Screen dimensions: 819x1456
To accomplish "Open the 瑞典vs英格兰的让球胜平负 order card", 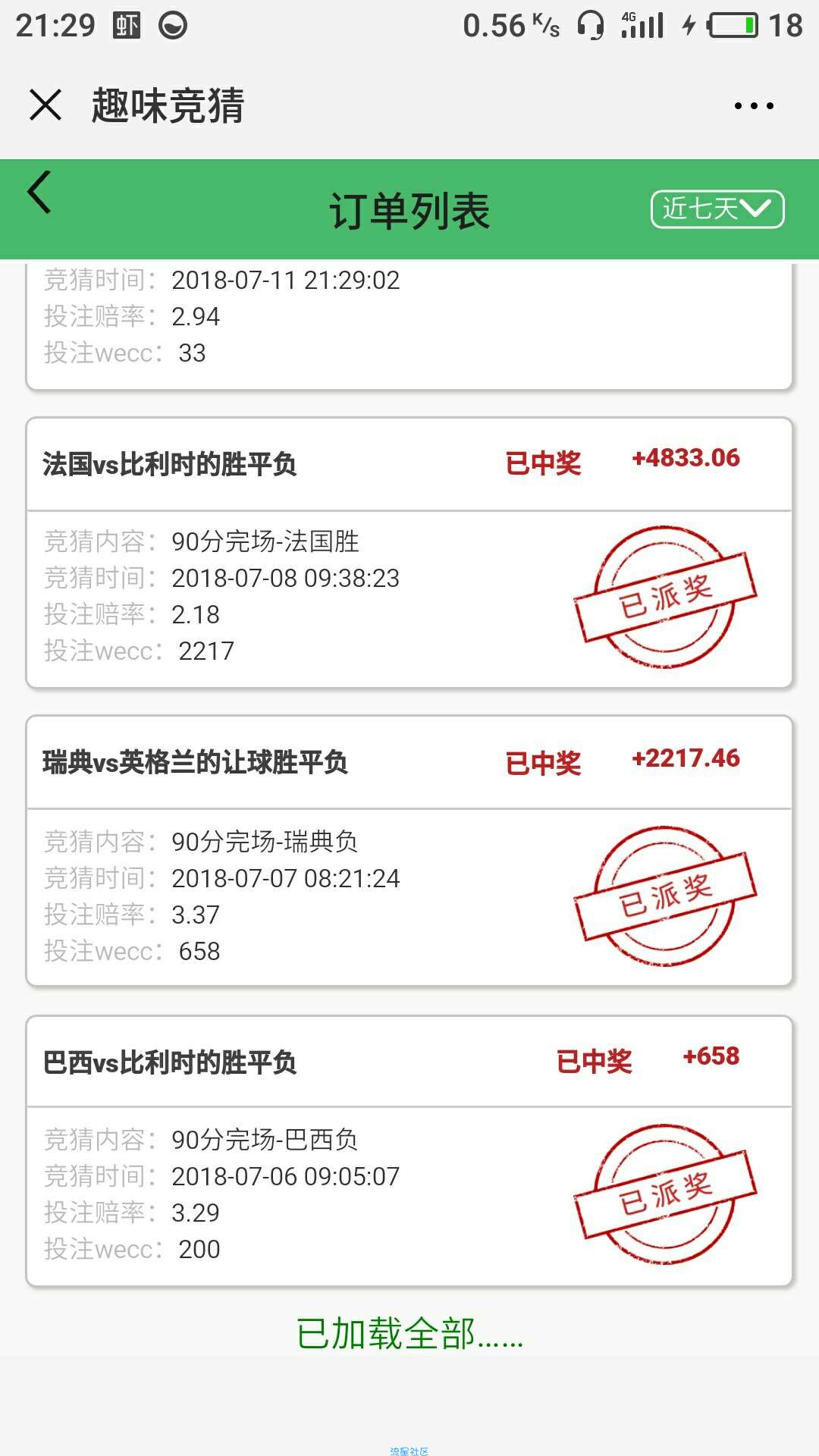I will [x=409, y=851].
